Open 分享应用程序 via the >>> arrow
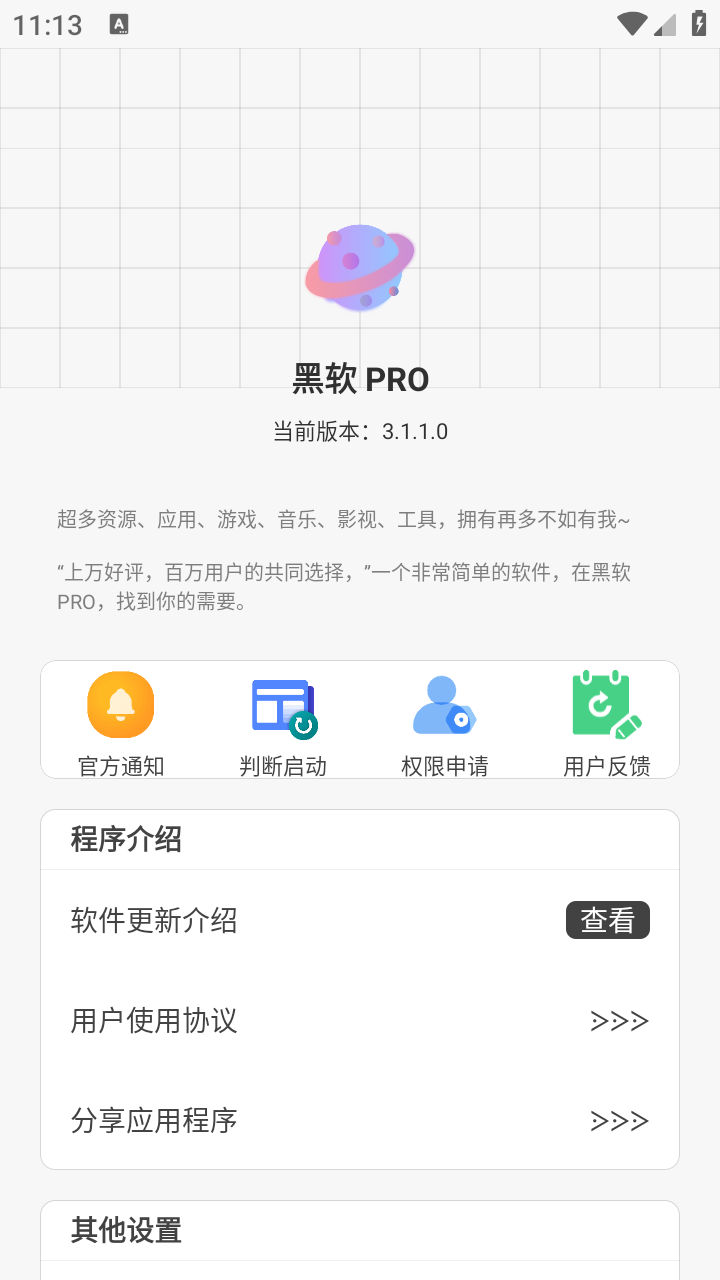 click(619, 1121)
